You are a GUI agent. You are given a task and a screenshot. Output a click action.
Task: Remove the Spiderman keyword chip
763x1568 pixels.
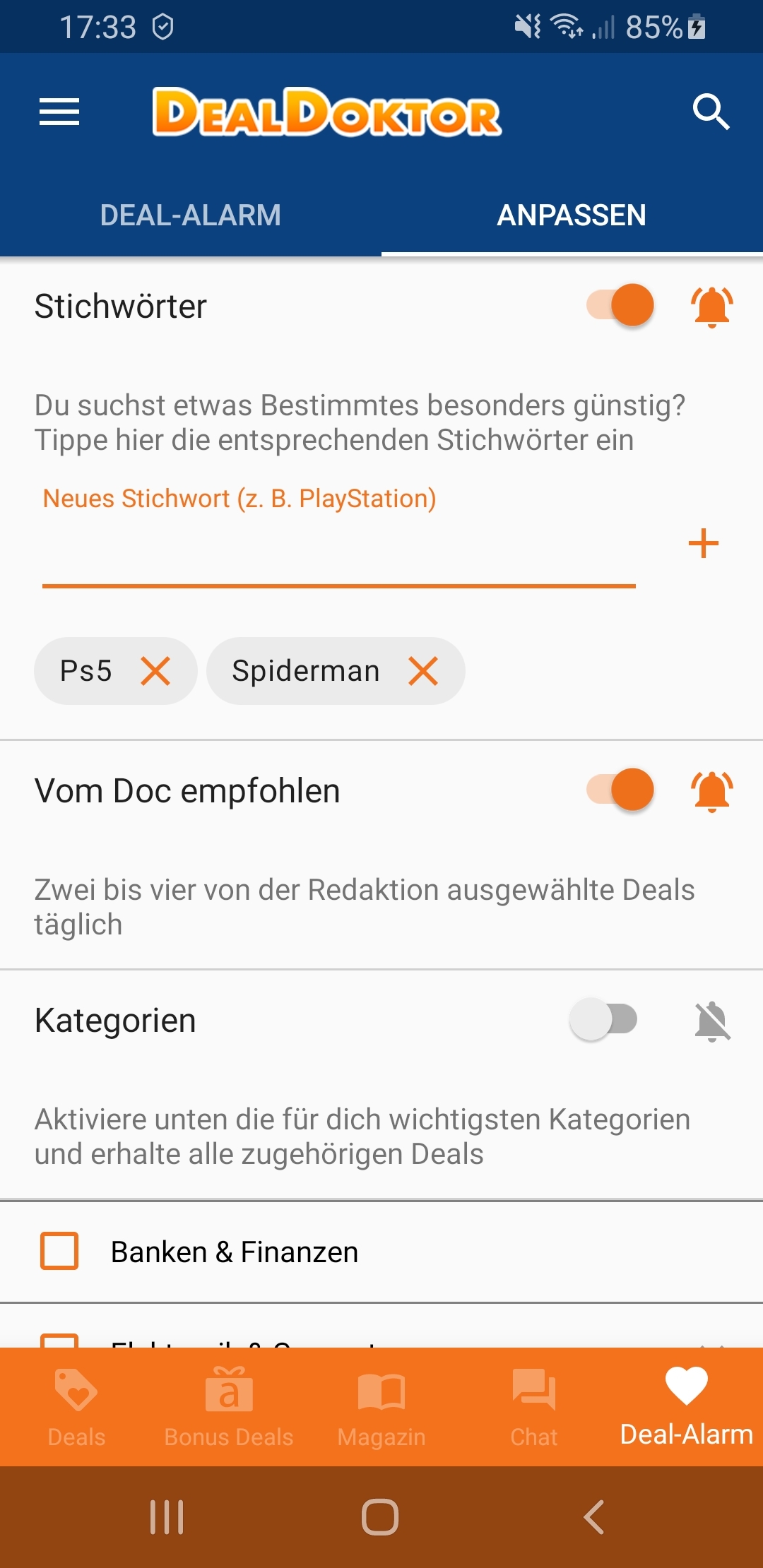pos(423,671)
